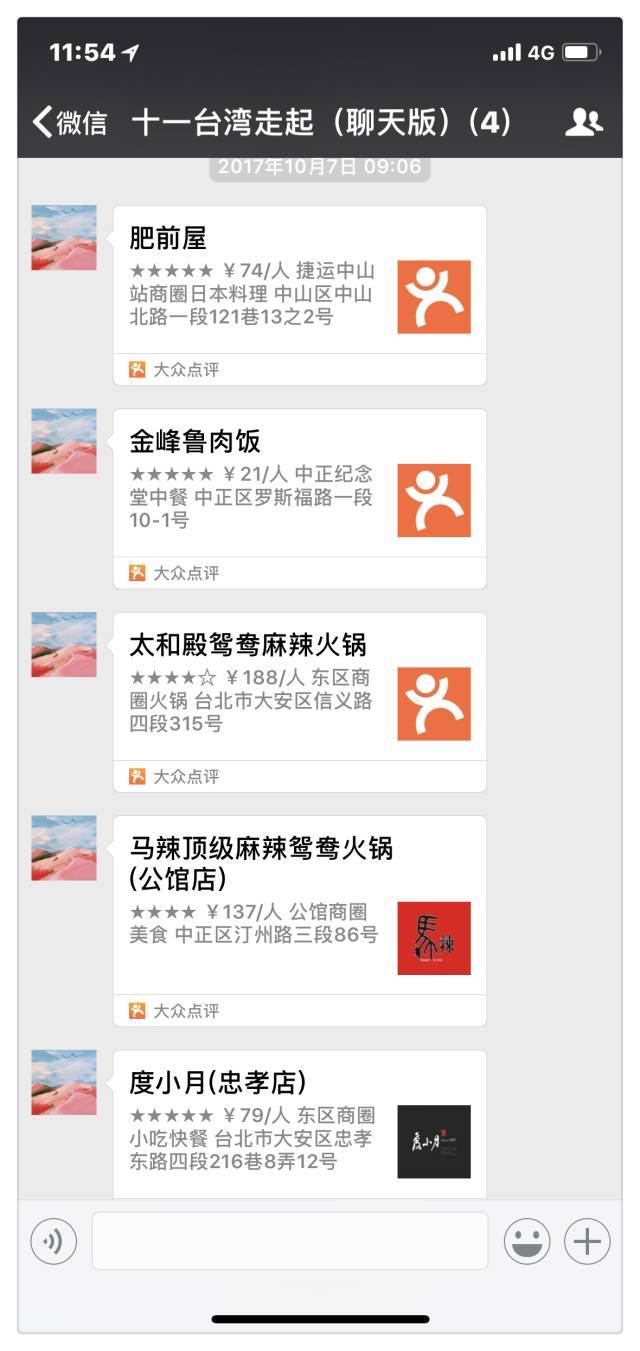This screenshot has height=1351, width=640.
Task: Focus the message text field
Action: pyautogui.click(x=290, y=1241)
